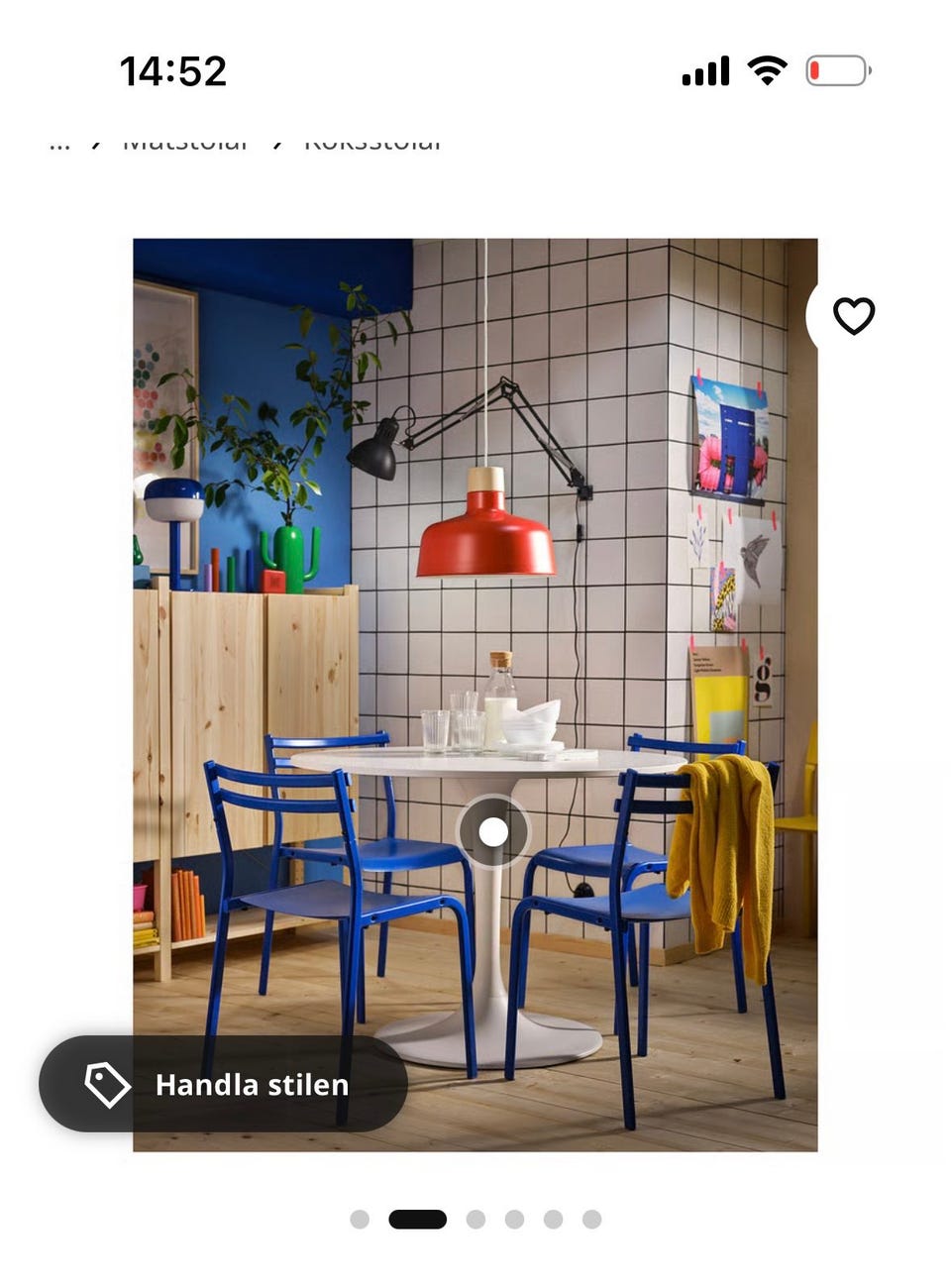Tap the heart icon to save this inspiration
951x1288 pixels.
coord(853,316)
